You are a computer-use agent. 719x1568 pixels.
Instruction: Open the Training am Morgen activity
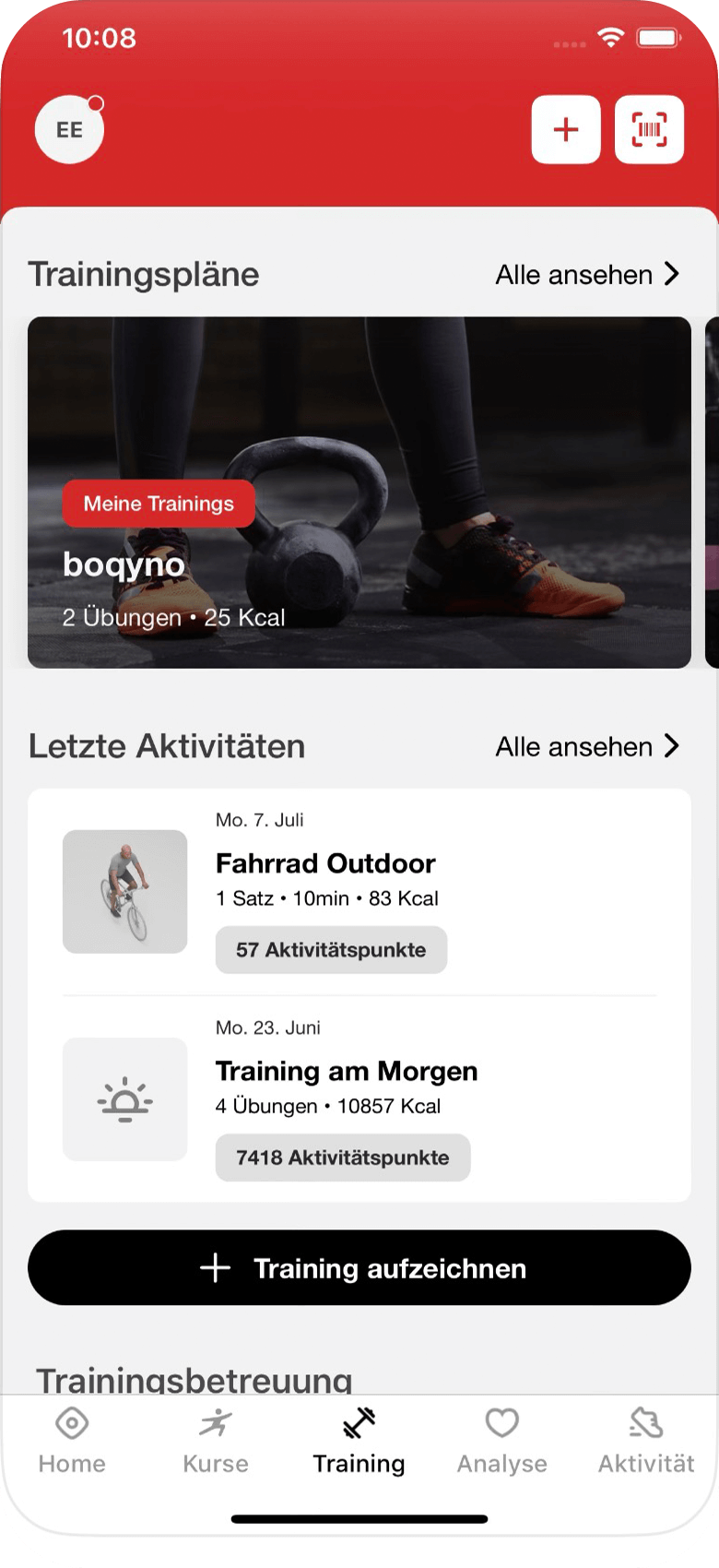coord(359,1099)
